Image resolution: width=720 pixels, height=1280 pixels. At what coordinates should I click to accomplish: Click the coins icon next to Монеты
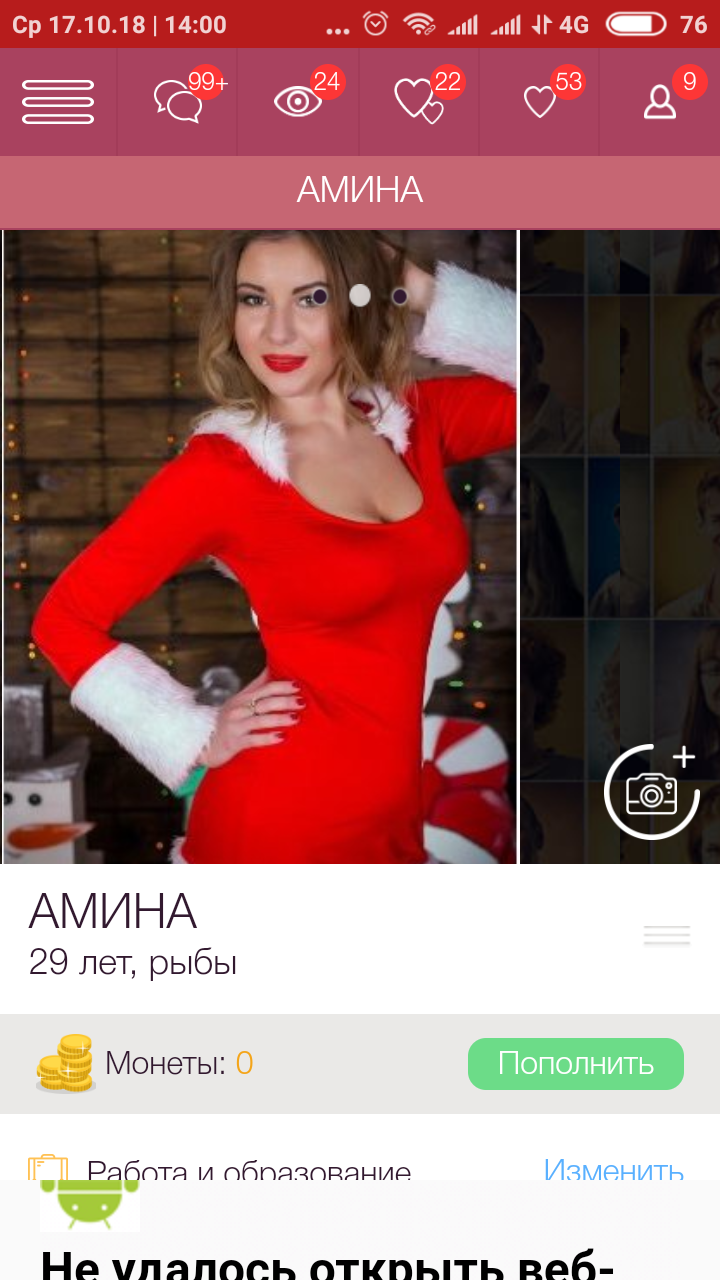pyautogui.click(x=64, y=1063)
